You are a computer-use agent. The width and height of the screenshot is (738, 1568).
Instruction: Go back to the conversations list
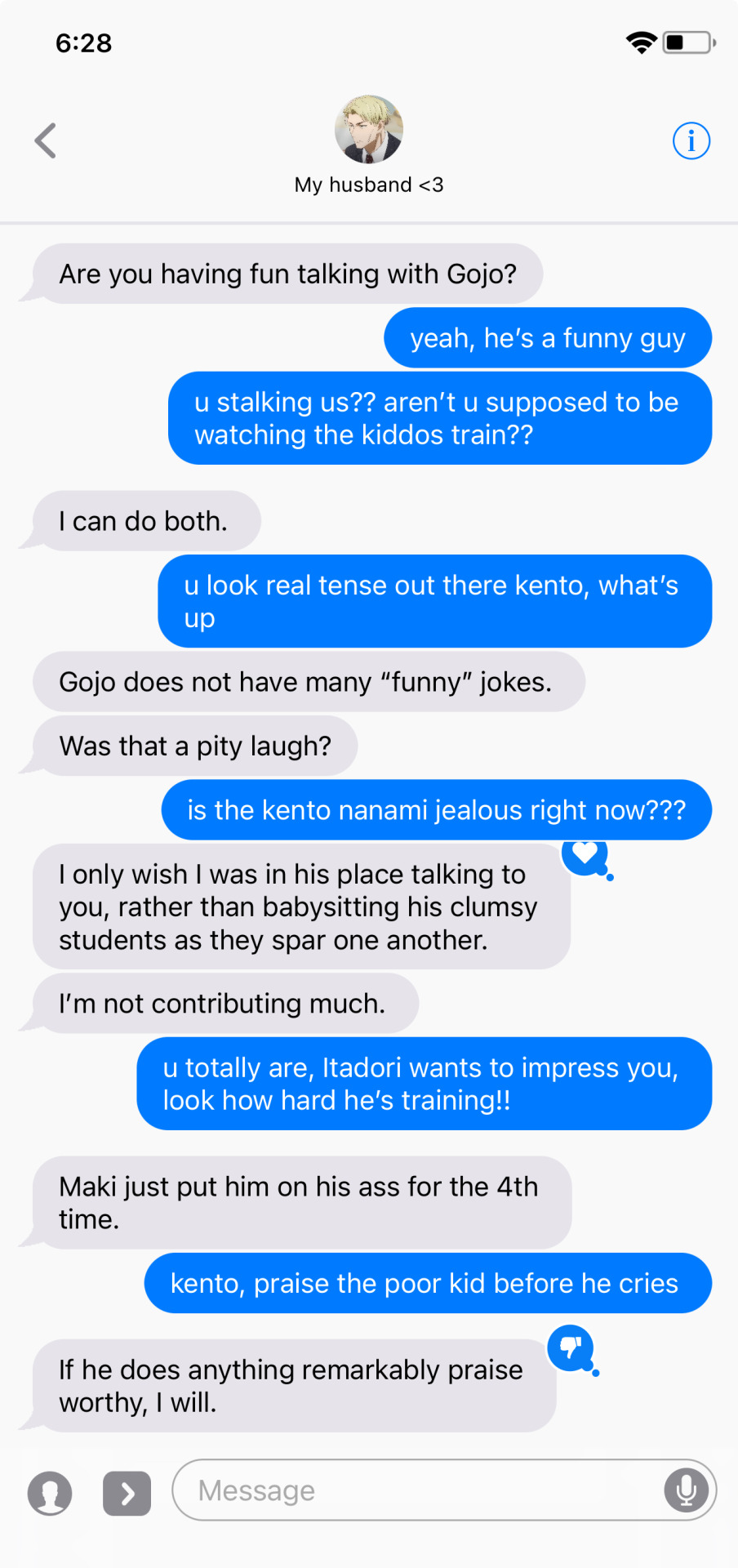coord(46,140)
